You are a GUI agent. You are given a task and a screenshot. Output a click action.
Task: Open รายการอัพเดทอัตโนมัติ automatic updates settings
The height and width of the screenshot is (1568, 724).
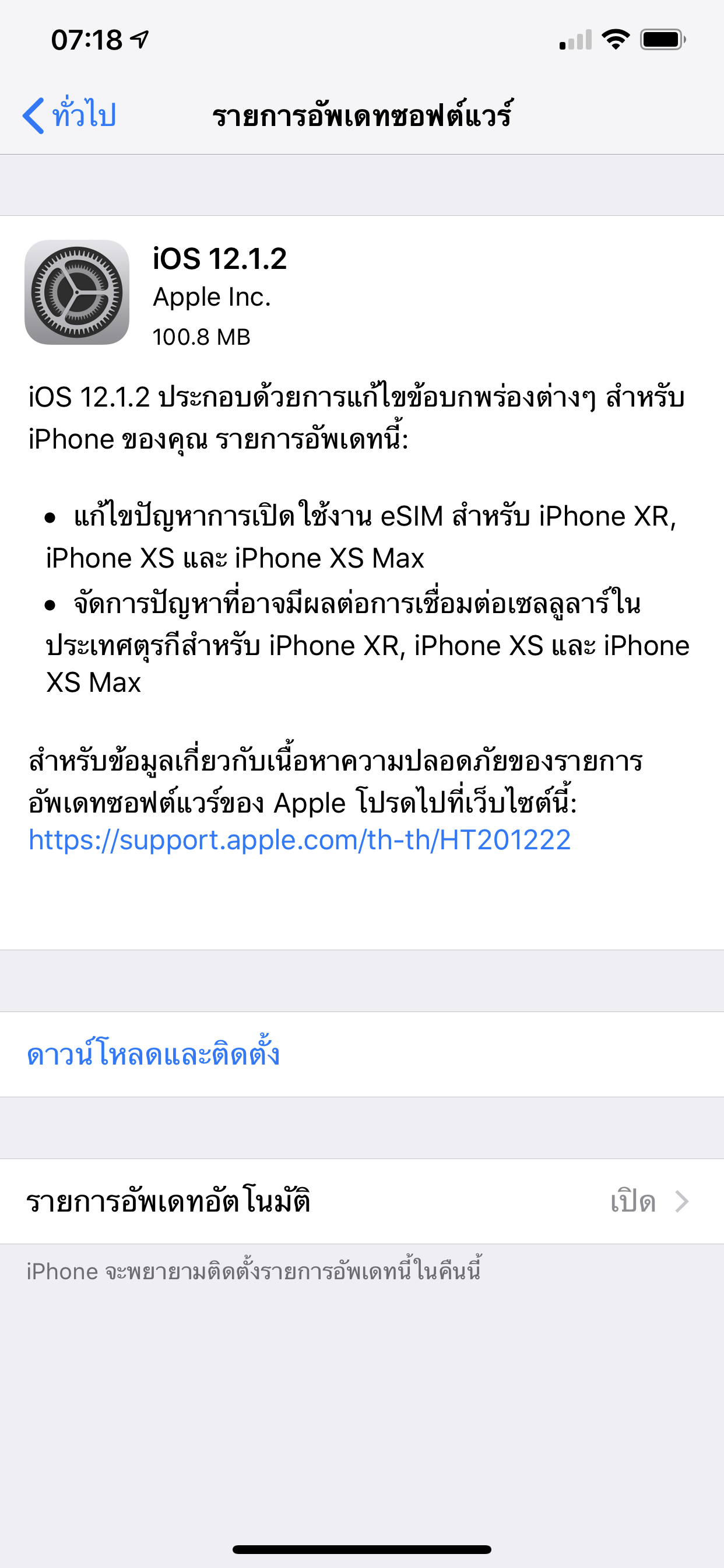click(361, 1201)
